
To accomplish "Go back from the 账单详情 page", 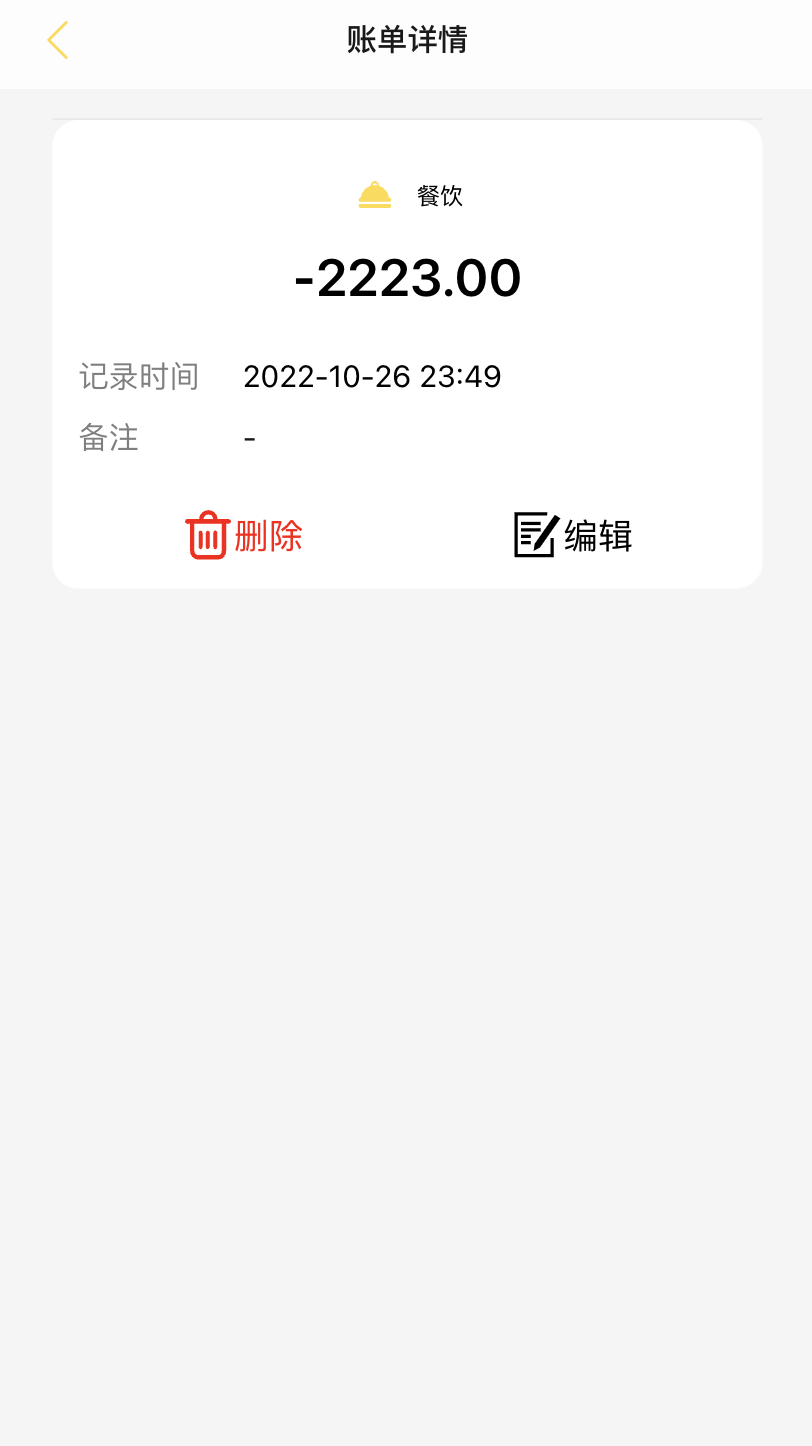I will (58, 41).
